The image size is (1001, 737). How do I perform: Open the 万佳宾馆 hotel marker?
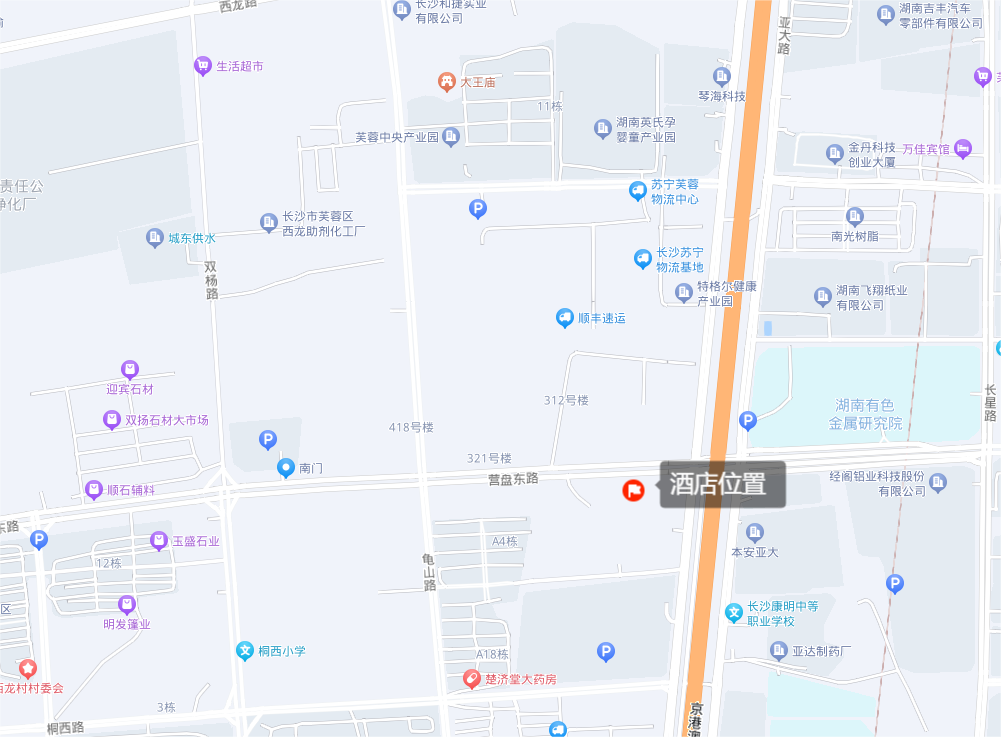pos(963,149)
